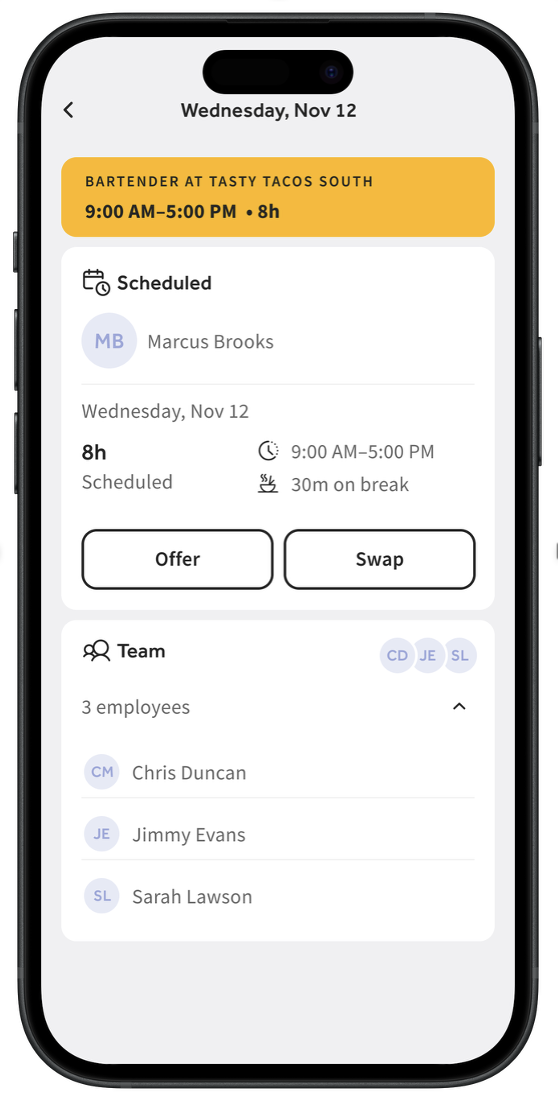Open Sarah Lawson from the team list
This screenshot has width=558, height=1100.
click(x=278, y=896)
